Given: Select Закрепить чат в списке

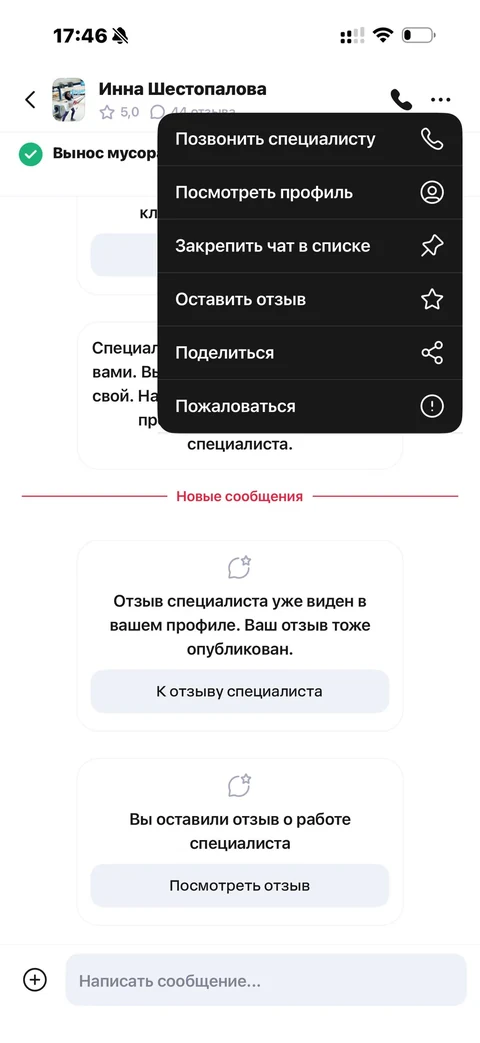Looking at the screenshot, I should coord(310,246).
